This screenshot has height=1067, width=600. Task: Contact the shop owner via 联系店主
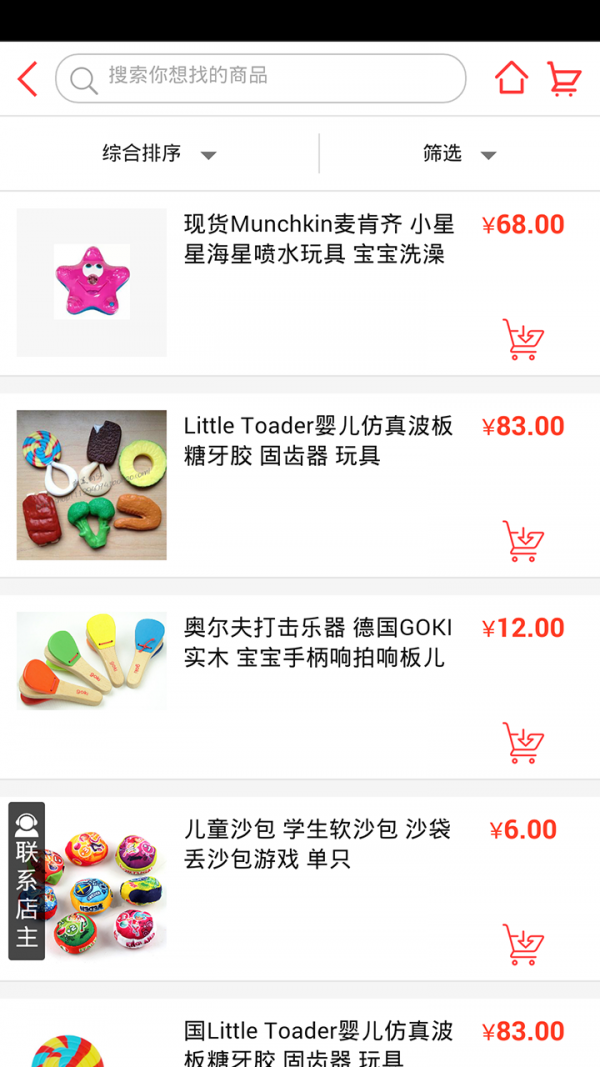[27, 881]
